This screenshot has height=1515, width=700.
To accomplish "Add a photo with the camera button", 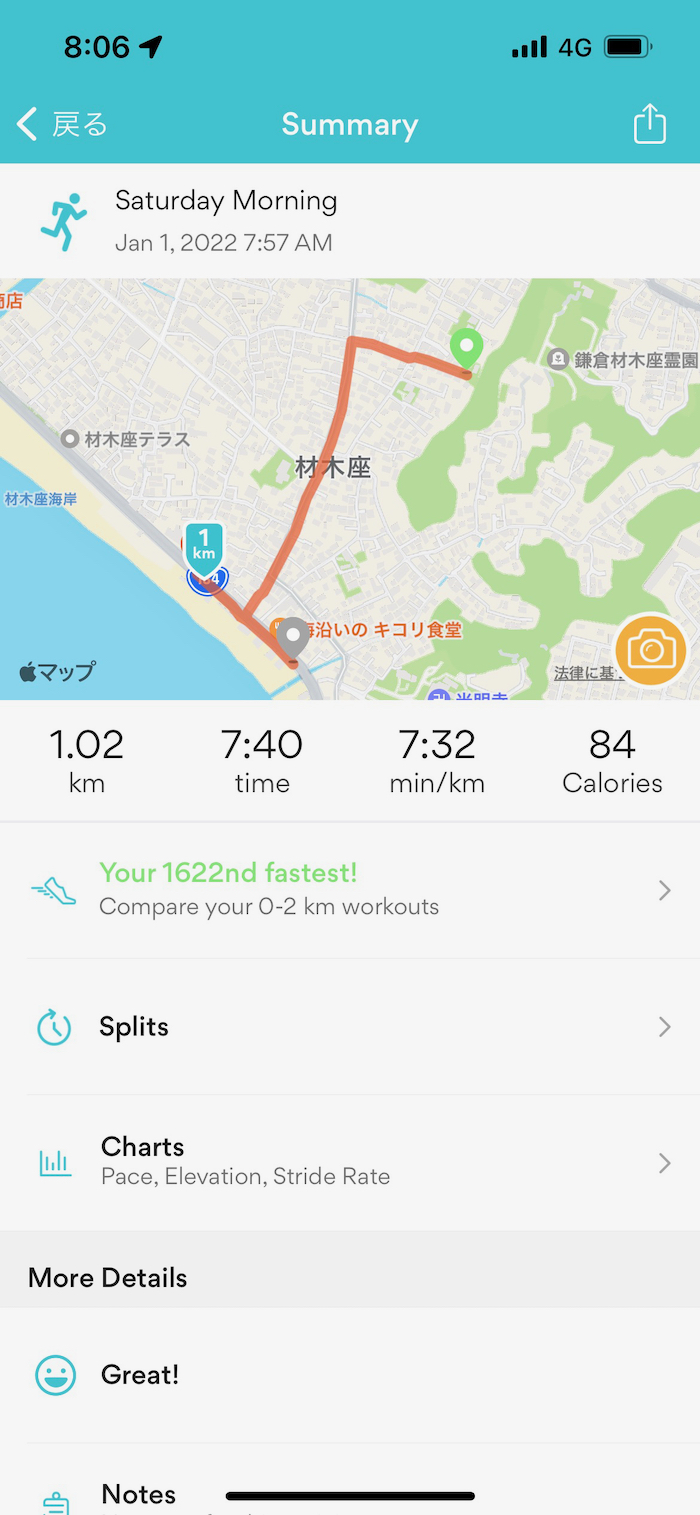I will (651, 651).
